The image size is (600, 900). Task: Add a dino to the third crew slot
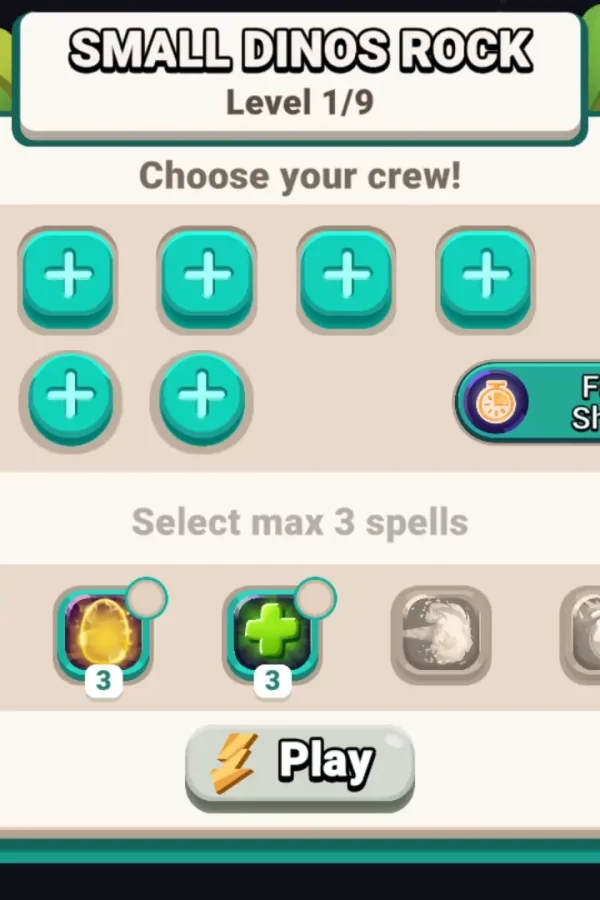tap(346, 277)
